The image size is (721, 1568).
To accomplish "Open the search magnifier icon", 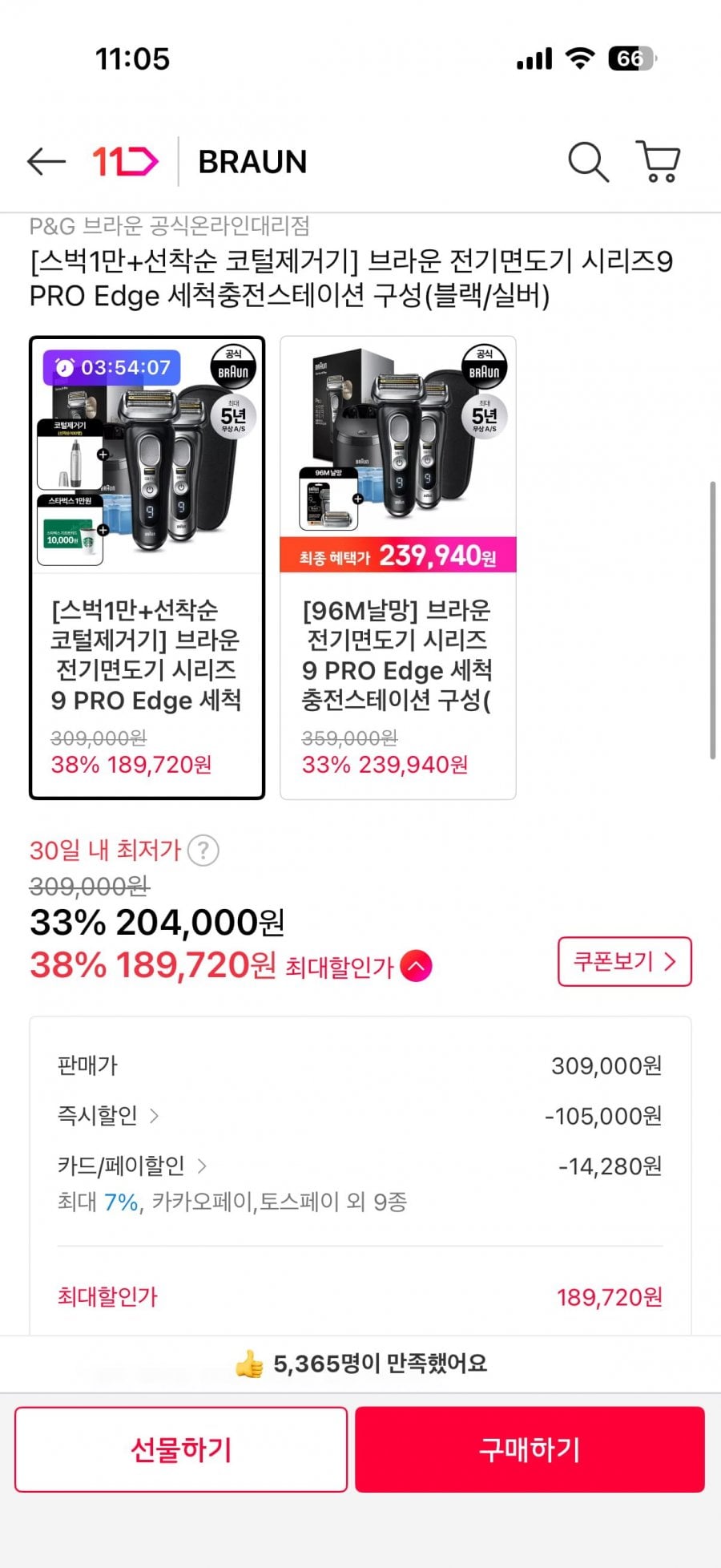I will tap(588, 162).
